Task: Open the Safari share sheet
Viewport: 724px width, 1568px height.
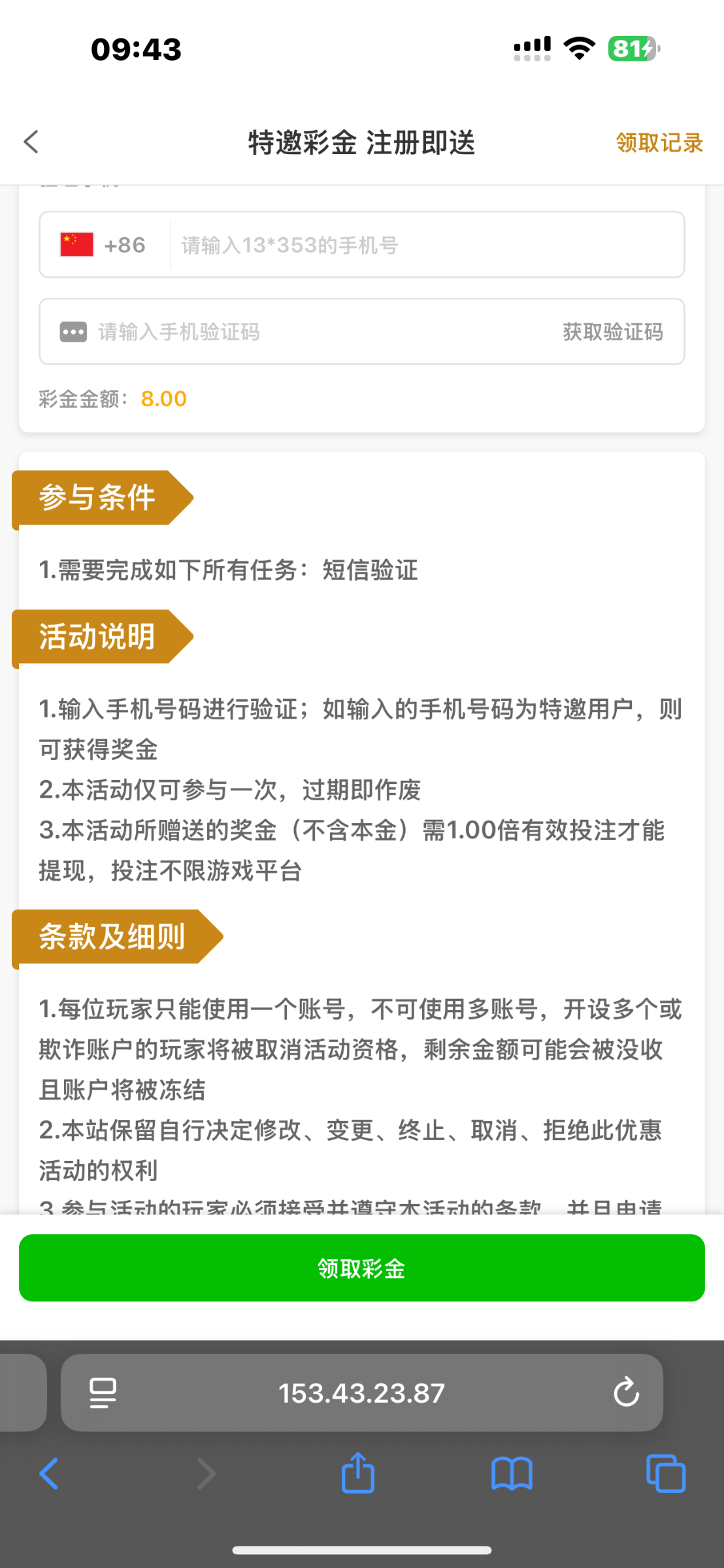Action: pos(358,1473)
